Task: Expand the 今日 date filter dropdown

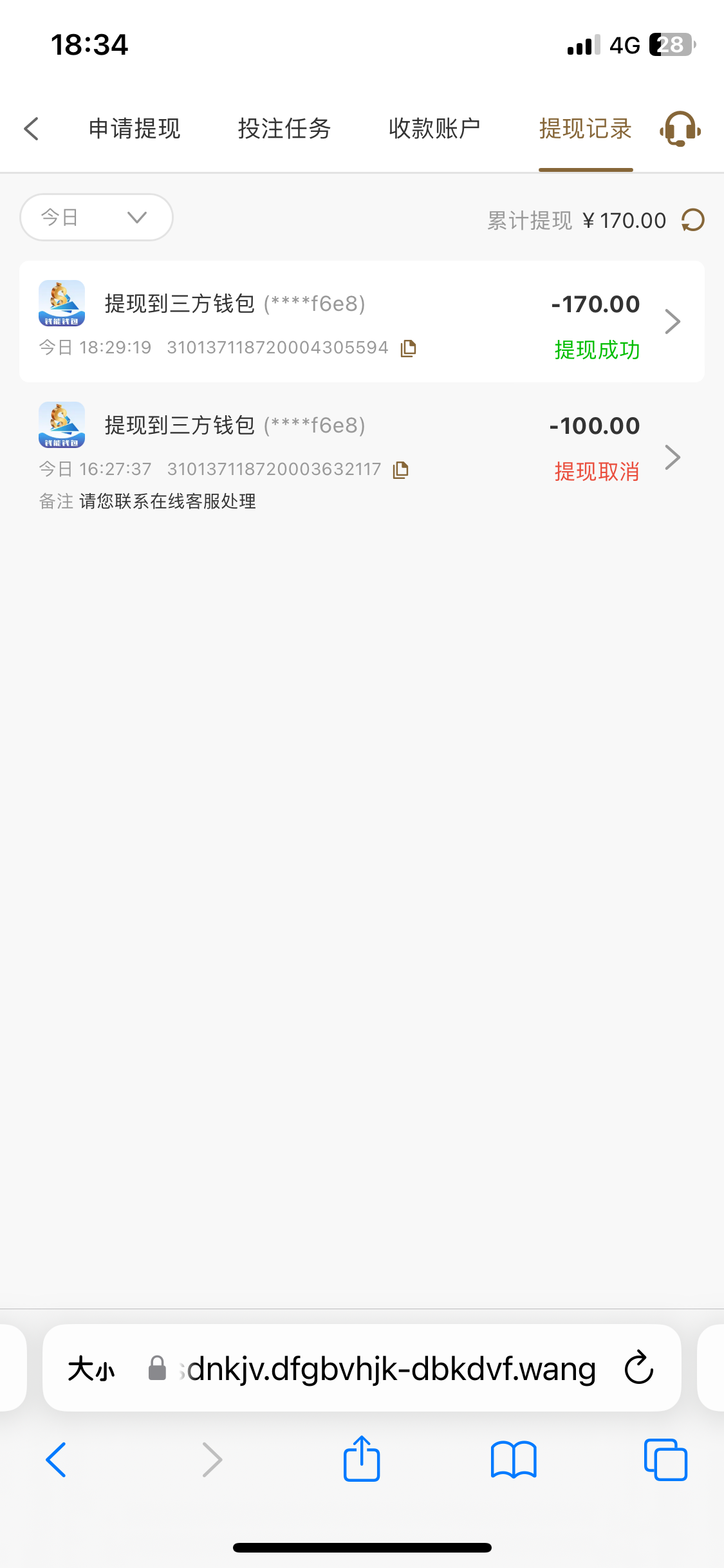Action: click(x=97, y=218)
